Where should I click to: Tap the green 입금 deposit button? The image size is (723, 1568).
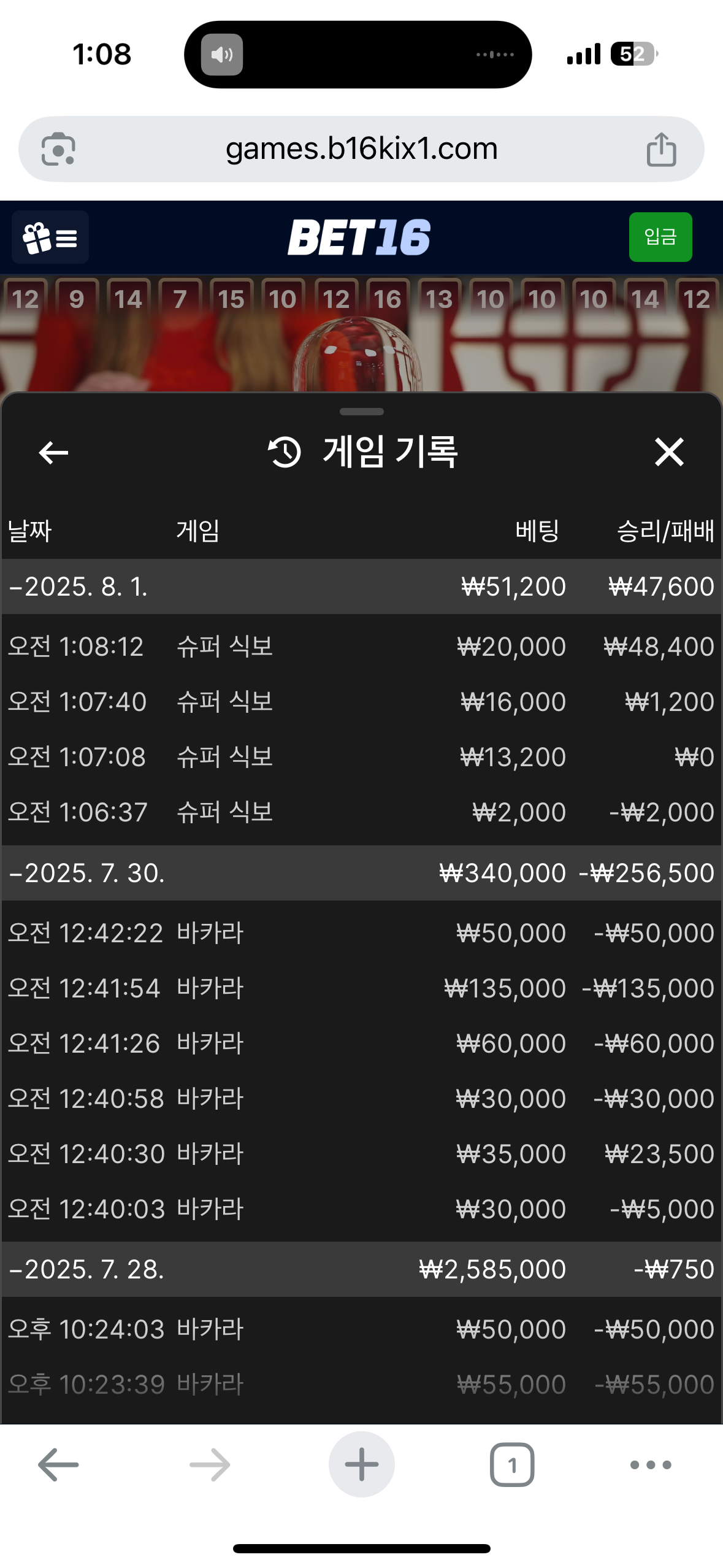point(660,237)
